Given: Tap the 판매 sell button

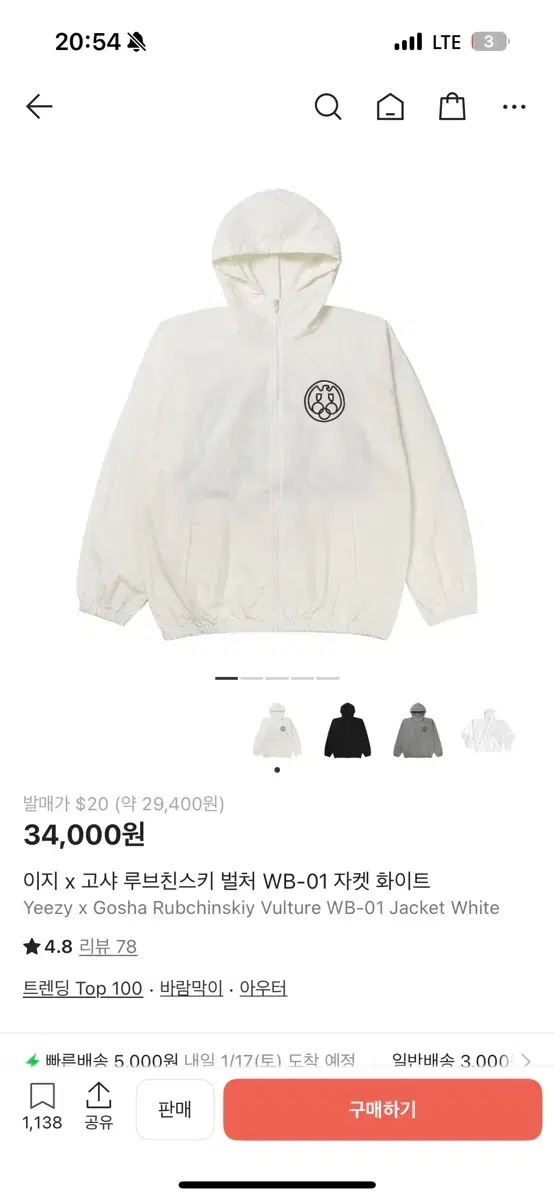Looking at the screenshot, I should [175, 1109].
